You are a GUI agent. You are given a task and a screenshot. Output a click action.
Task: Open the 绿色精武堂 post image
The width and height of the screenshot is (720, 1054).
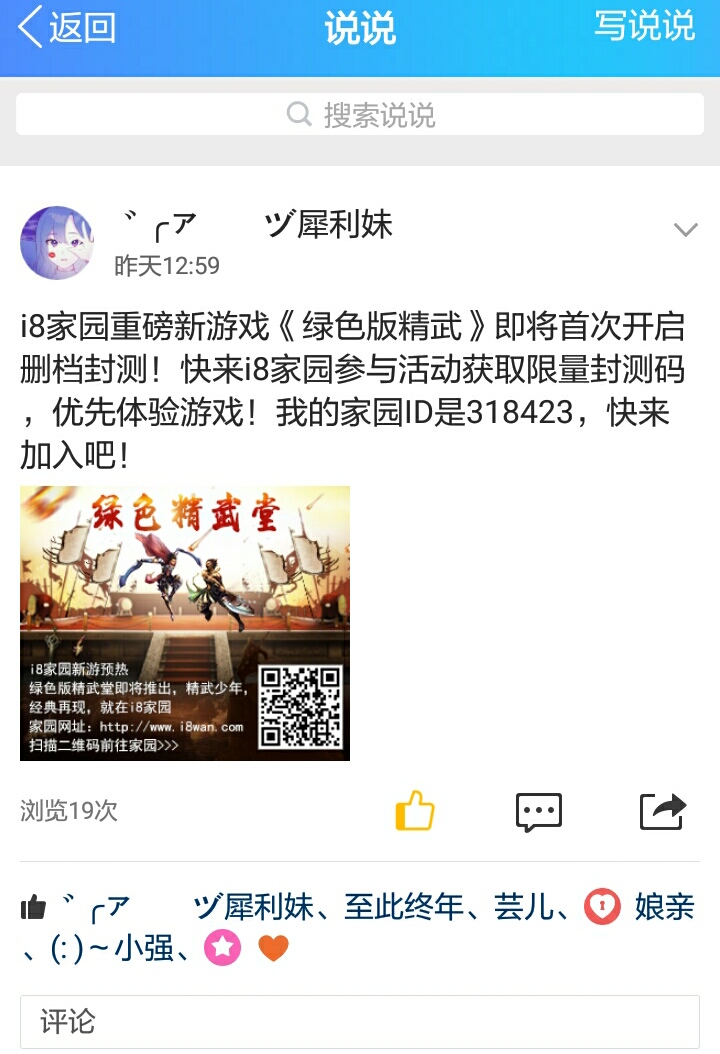click(185, 623)
